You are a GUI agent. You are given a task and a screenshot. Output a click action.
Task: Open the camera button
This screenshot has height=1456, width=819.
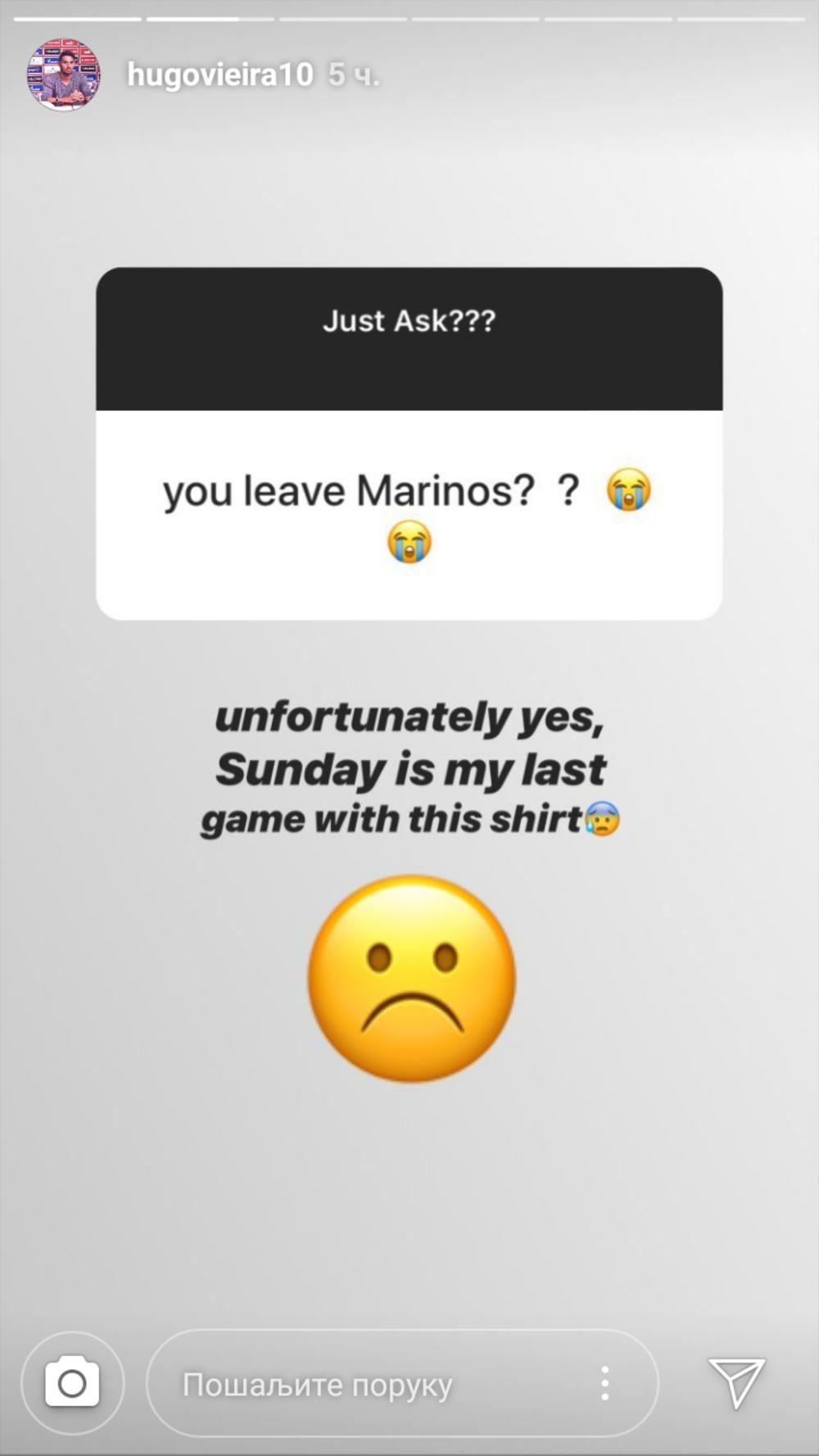click(x=72, y=1383)
